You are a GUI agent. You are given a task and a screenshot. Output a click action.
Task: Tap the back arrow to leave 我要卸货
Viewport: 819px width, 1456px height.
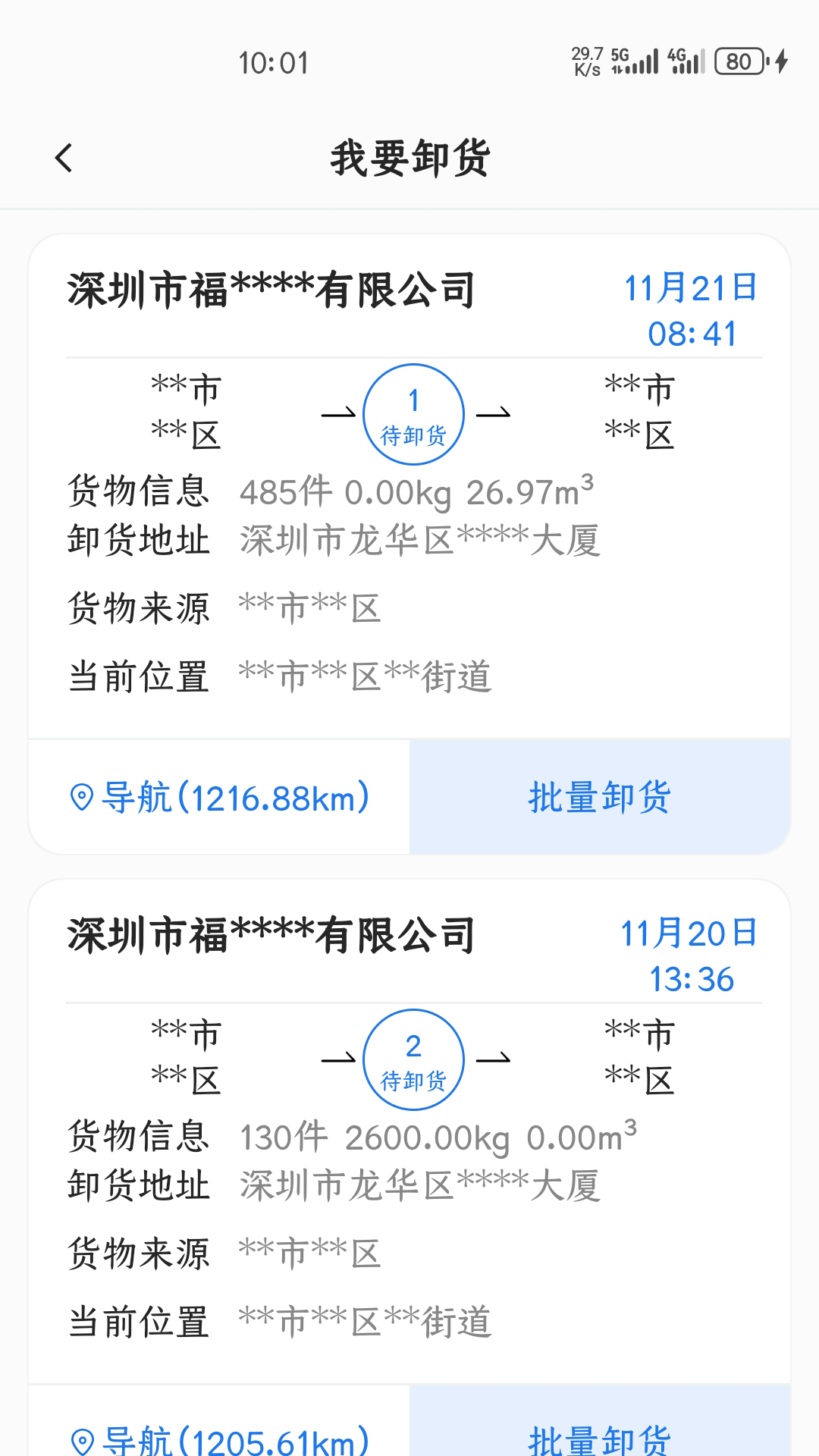pyautogui.click(x=64, y=157)
